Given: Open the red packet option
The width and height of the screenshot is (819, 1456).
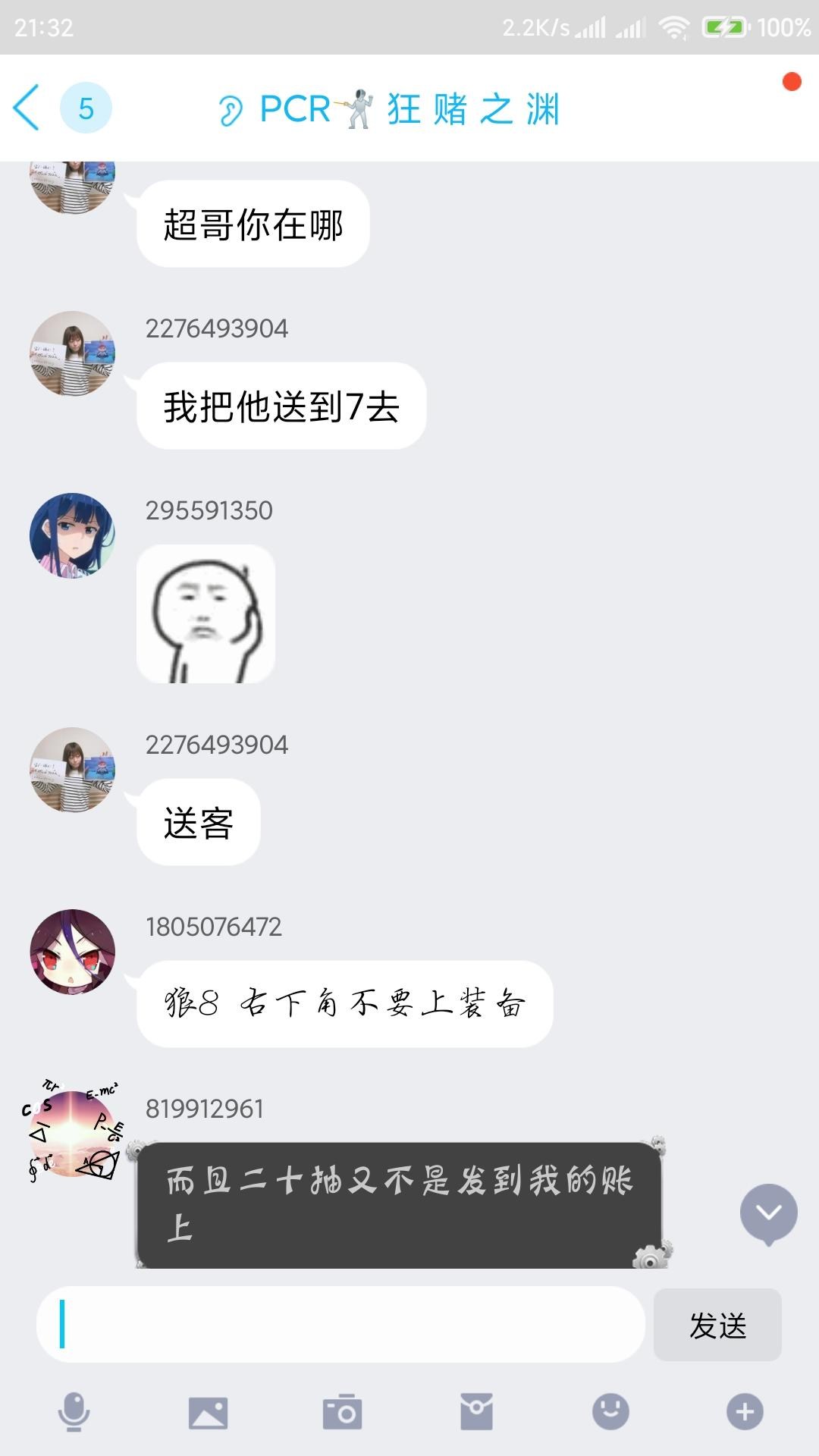Looking at the screenshot, I should (476, 1412).
